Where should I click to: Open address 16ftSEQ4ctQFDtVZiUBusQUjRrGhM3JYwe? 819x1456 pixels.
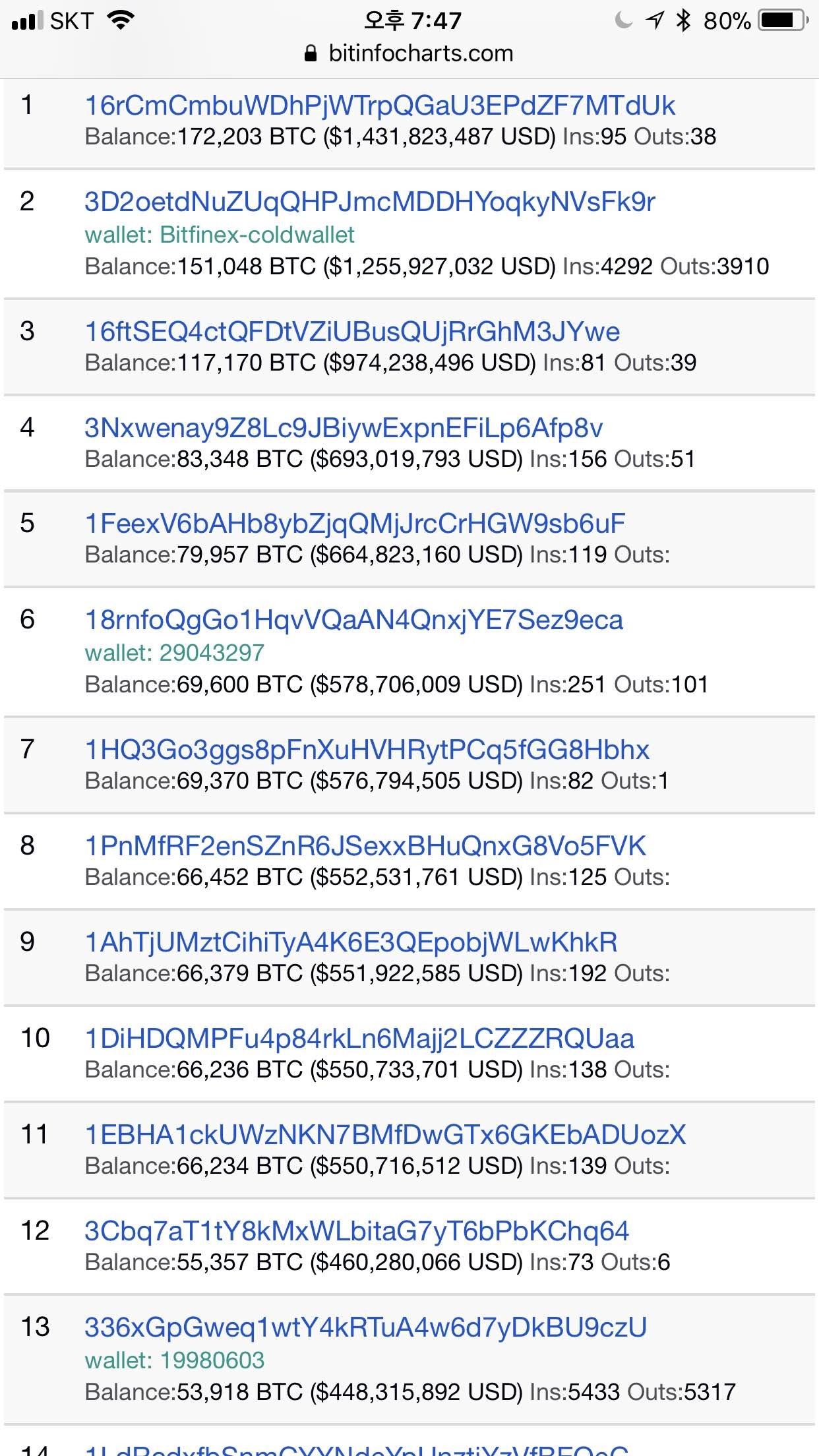point(352,332)
